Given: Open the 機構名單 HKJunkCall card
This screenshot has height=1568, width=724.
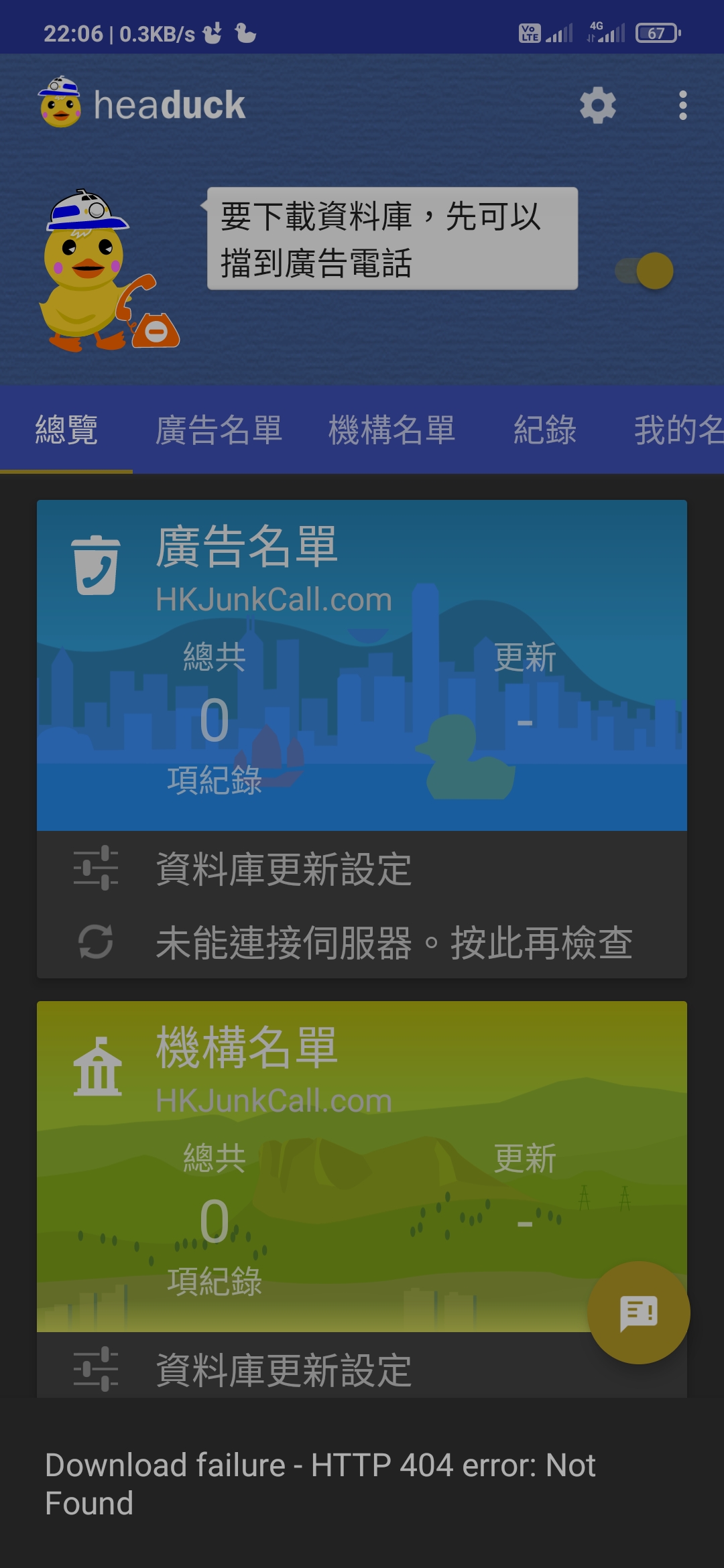Looking at the screenshot, I should pos(362,1166).
